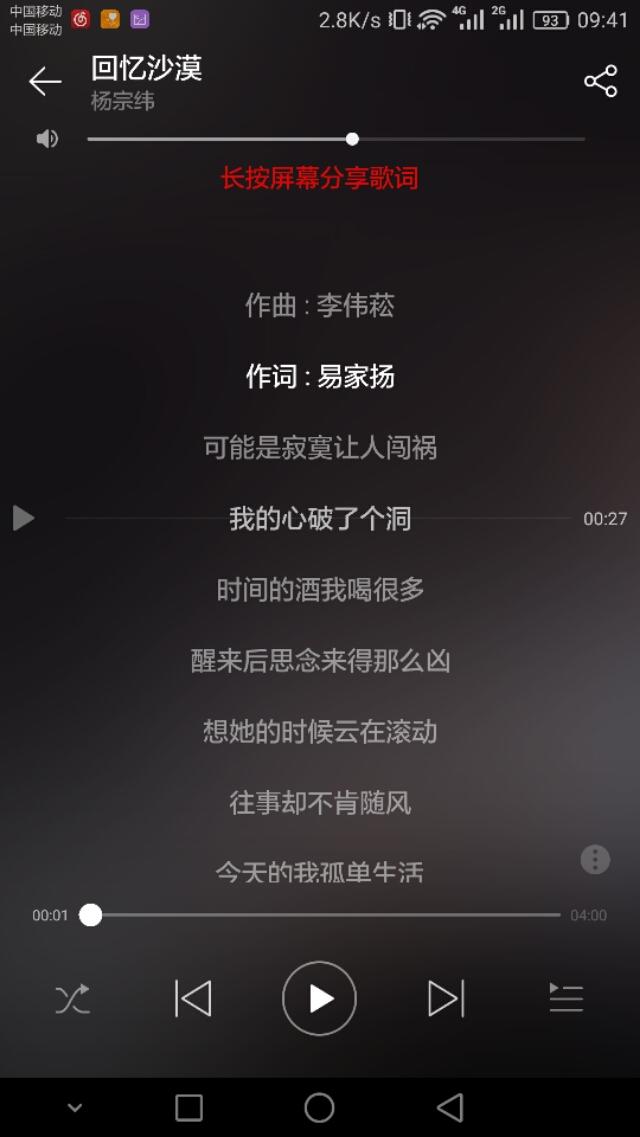Share the song 回忆沙漠
Viewport: 640px width, 1137px height.
pos(600,82)
